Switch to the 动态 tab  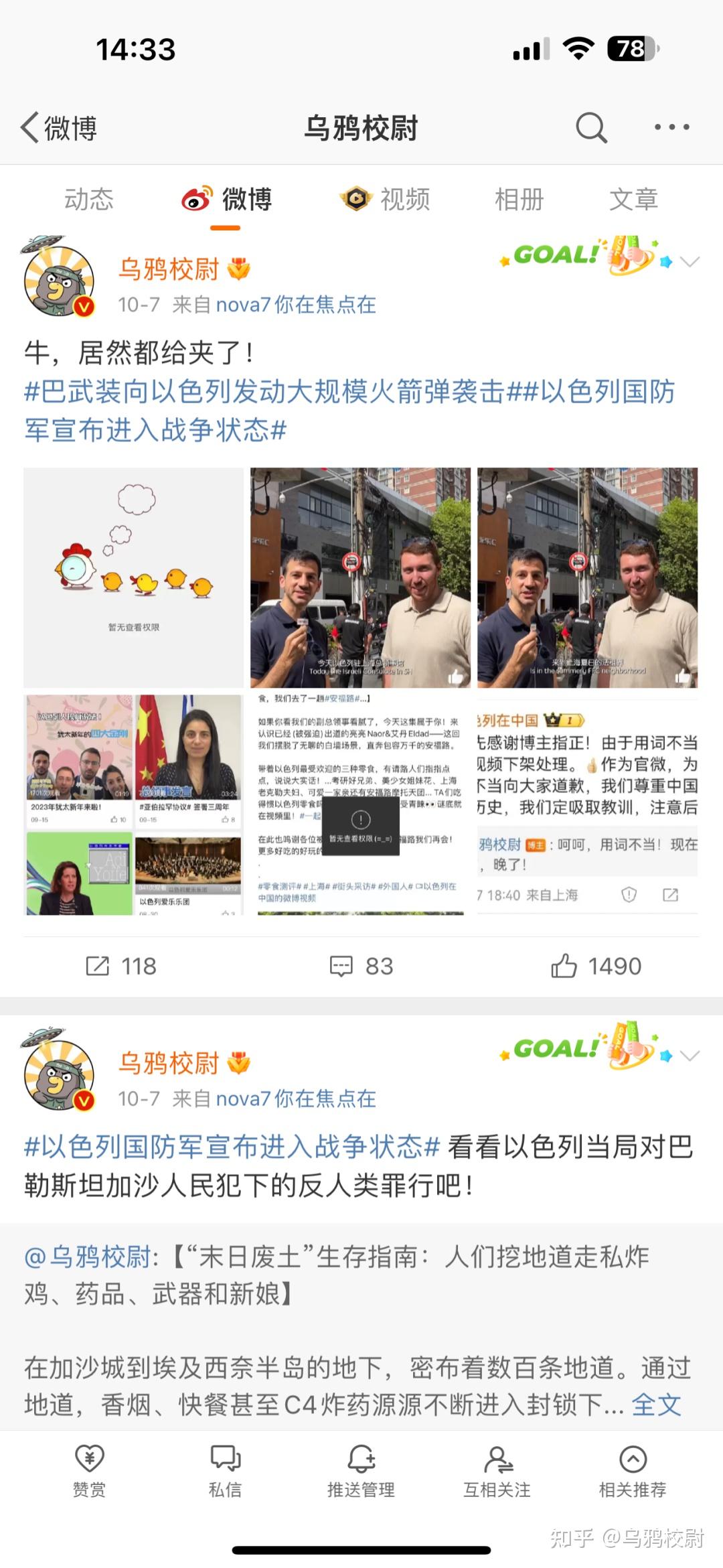tap(88, 200)
